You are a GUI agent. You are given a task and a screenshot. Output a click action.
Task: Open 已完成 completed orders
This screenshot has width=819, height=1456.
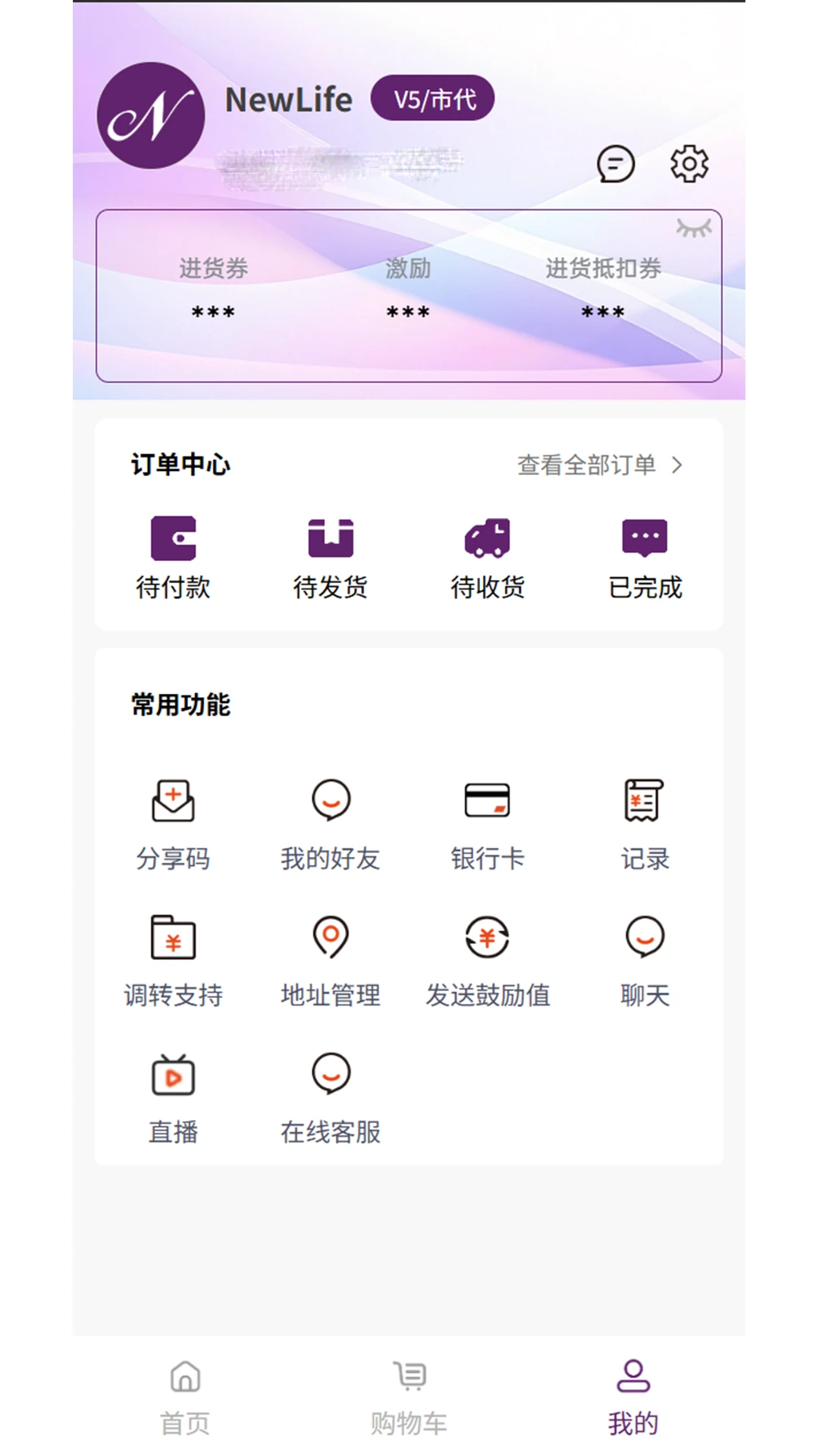pos(645,557)
